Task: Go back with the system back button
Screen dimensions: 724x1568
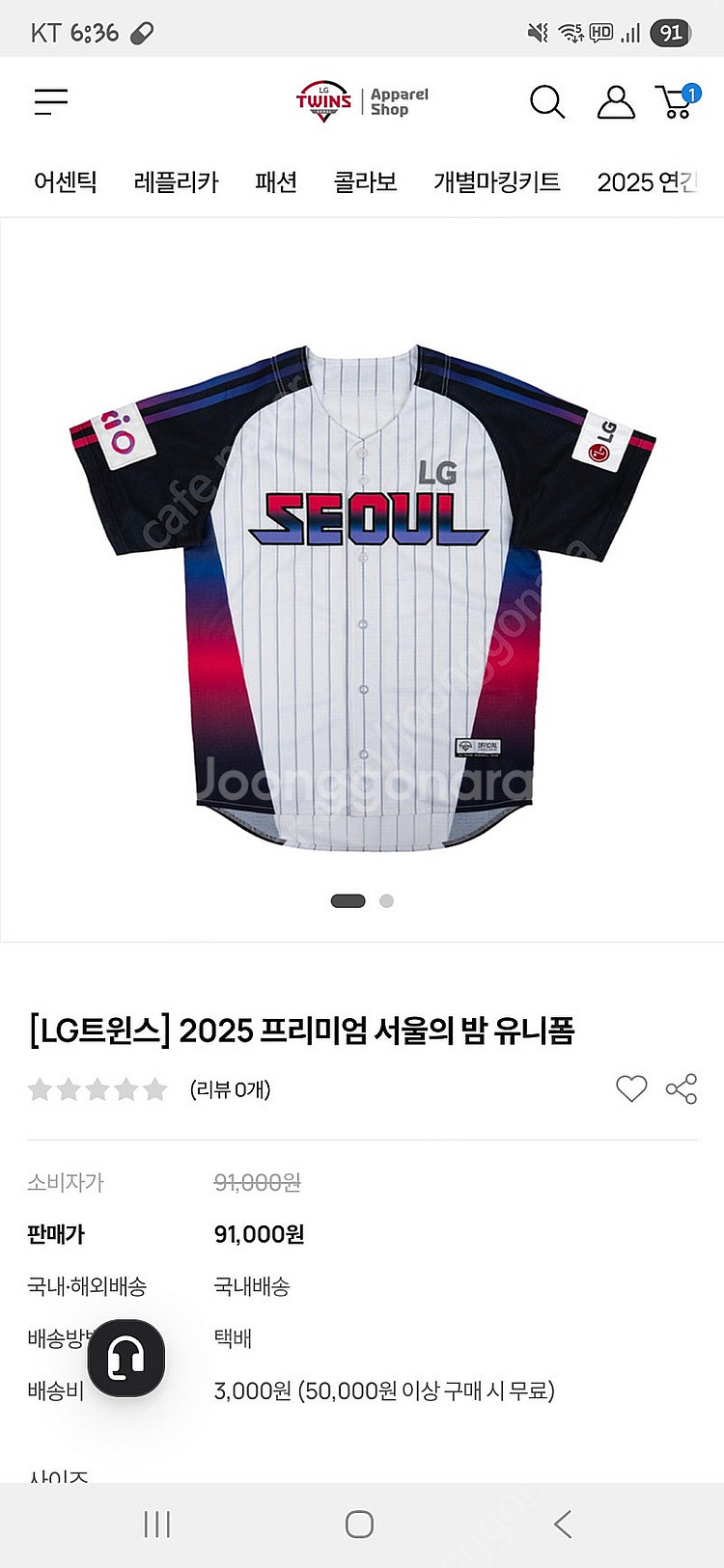Action: [x=563, y=1524]
